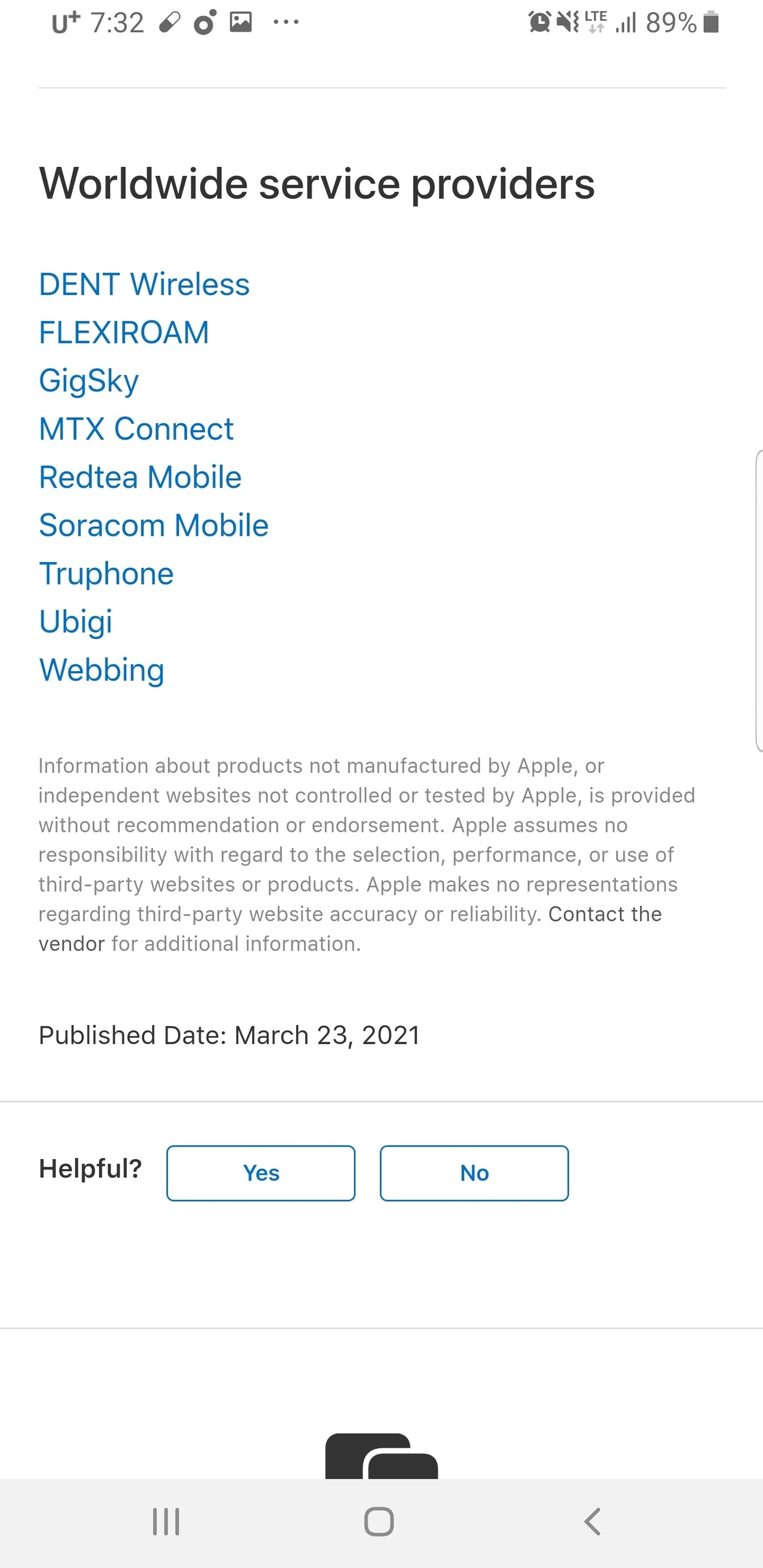Mark article helpful with Yes
The image size is (763, 1568).
260,1173
